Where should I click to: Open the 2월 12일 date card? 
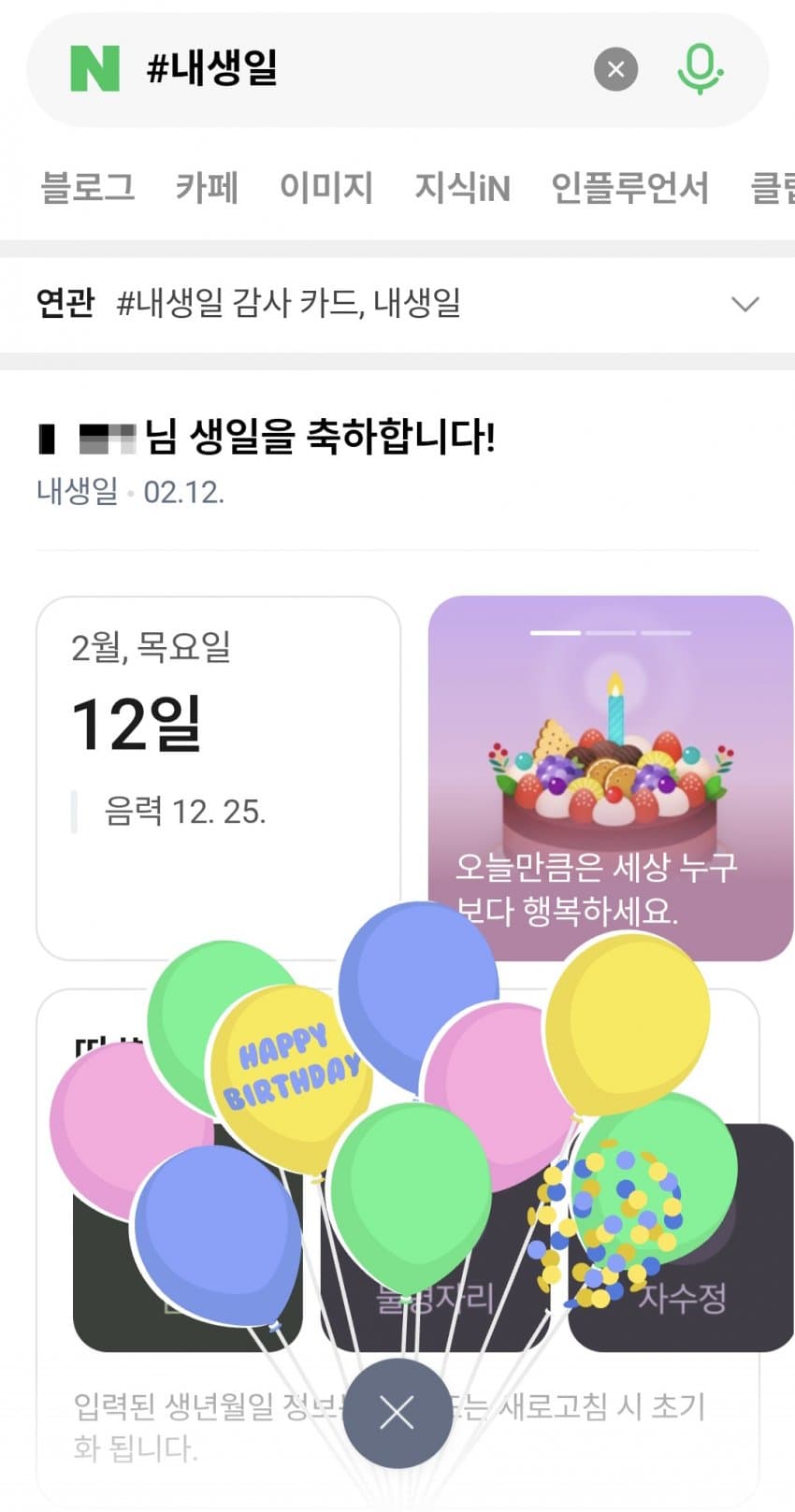coord(218,777)
